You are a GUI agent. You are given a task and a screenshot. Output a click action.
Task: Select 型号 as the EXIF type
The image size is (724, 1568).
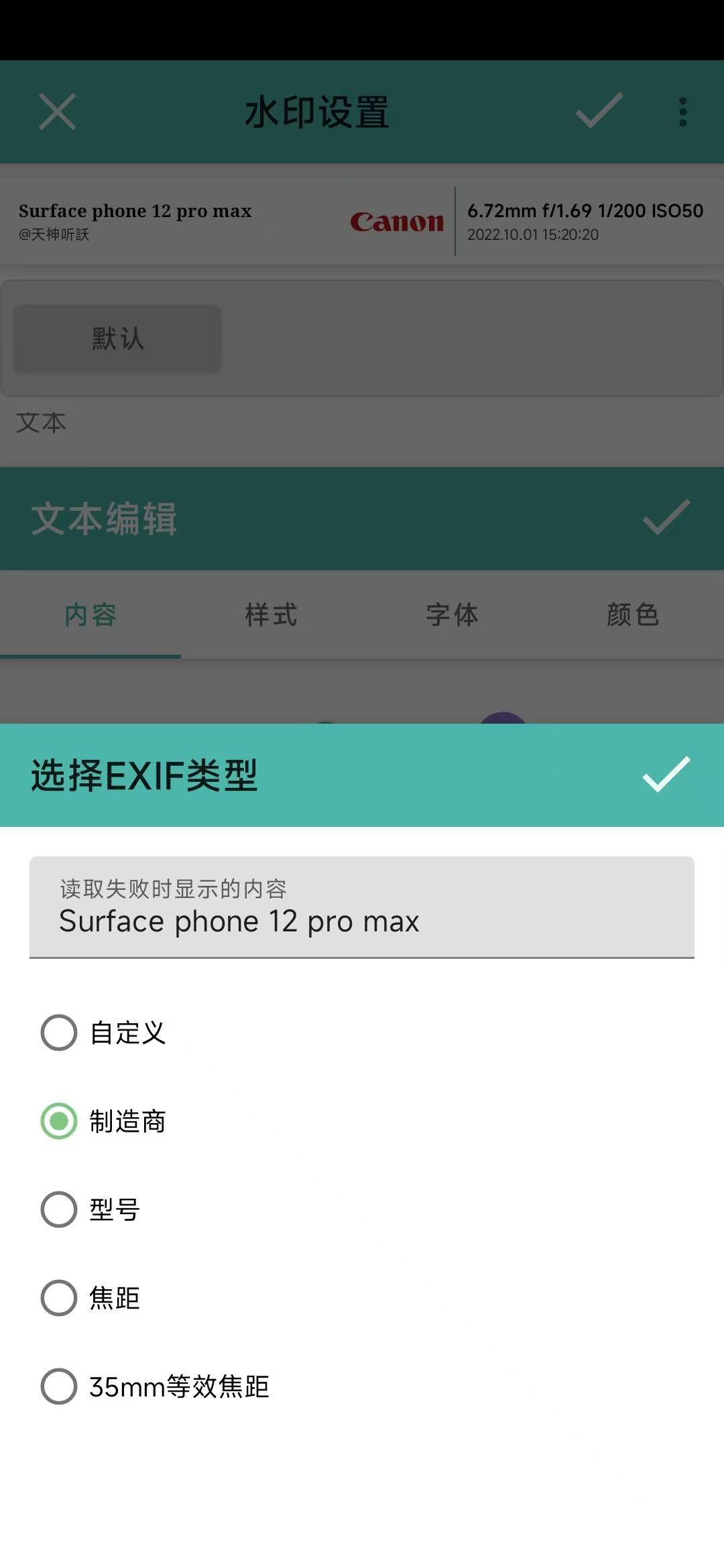[x=59, y=1210]
